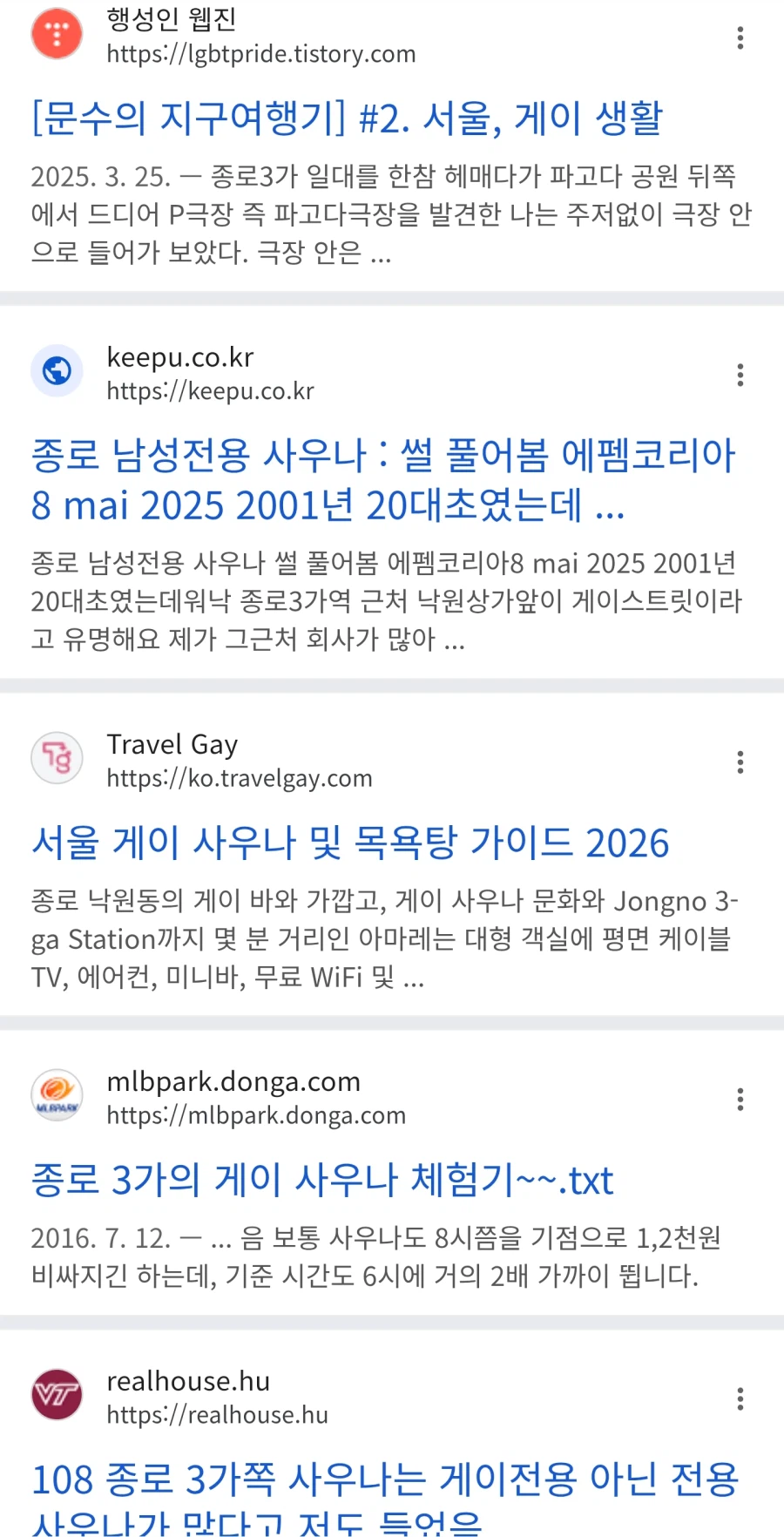This screenshot has width=784, height=1537.
Task: Open three-dot menu on Travel Gay result
Action: (740, 762)
